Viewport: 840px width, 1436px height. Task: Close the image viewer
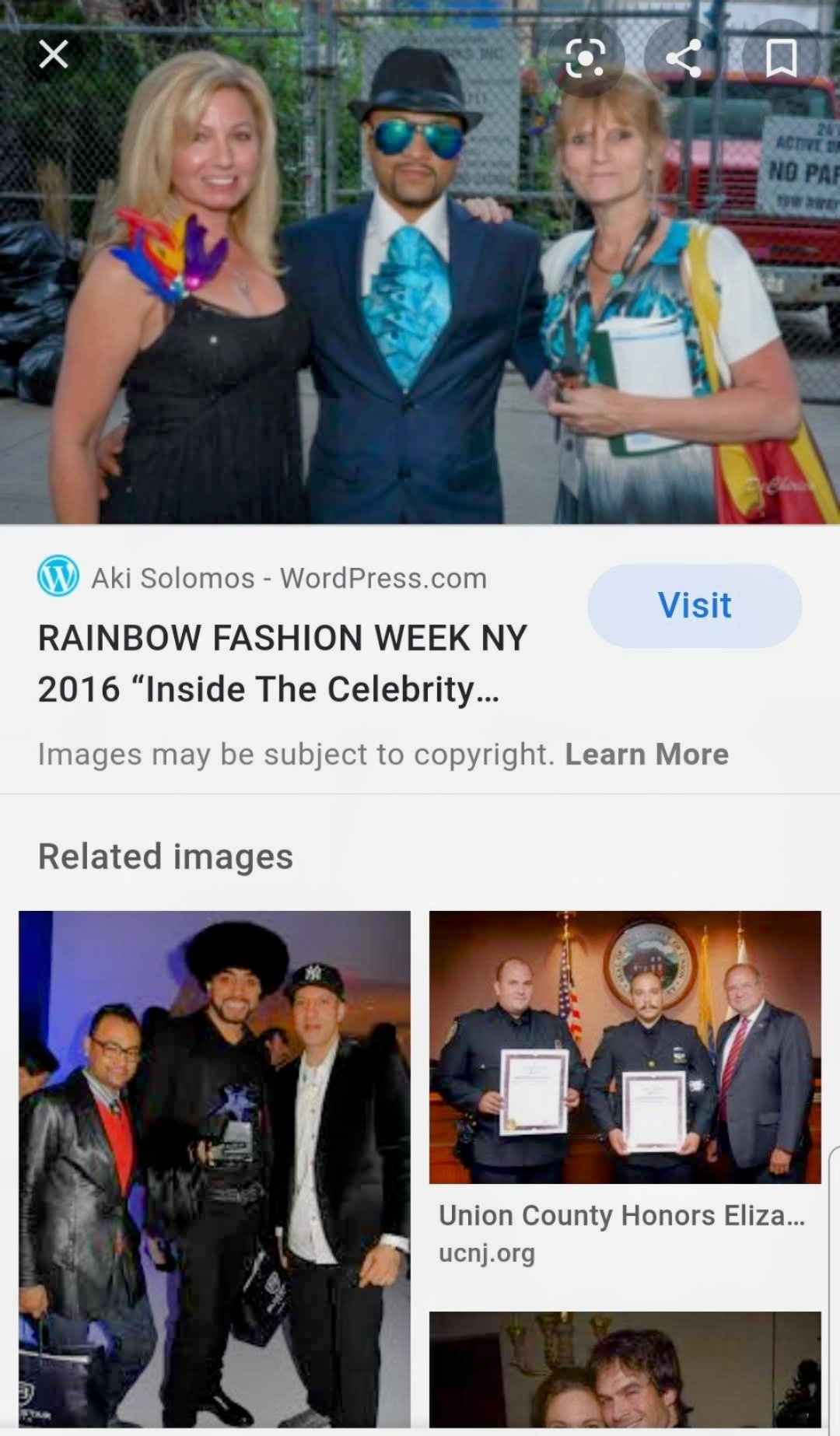click(x=53, y=55)
